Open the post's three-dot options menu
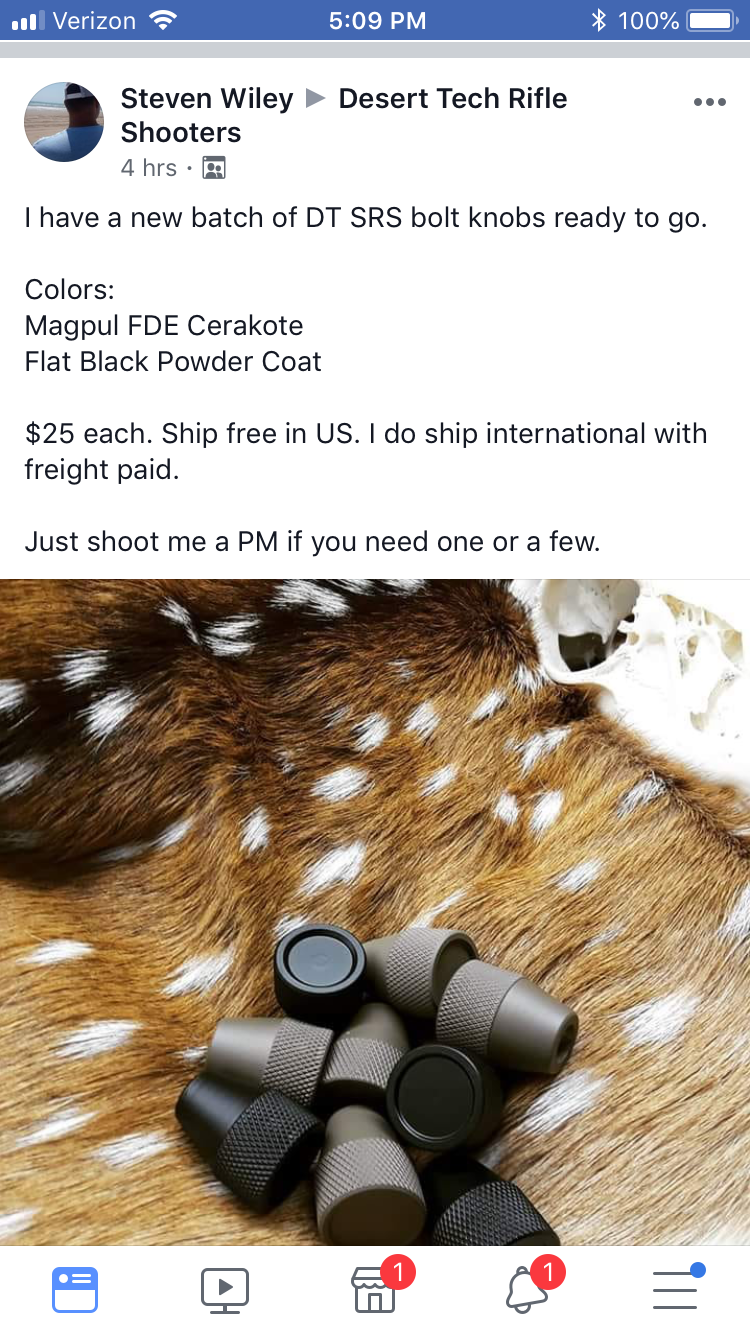The image size is (750, 1334). [x=709, y=102]
